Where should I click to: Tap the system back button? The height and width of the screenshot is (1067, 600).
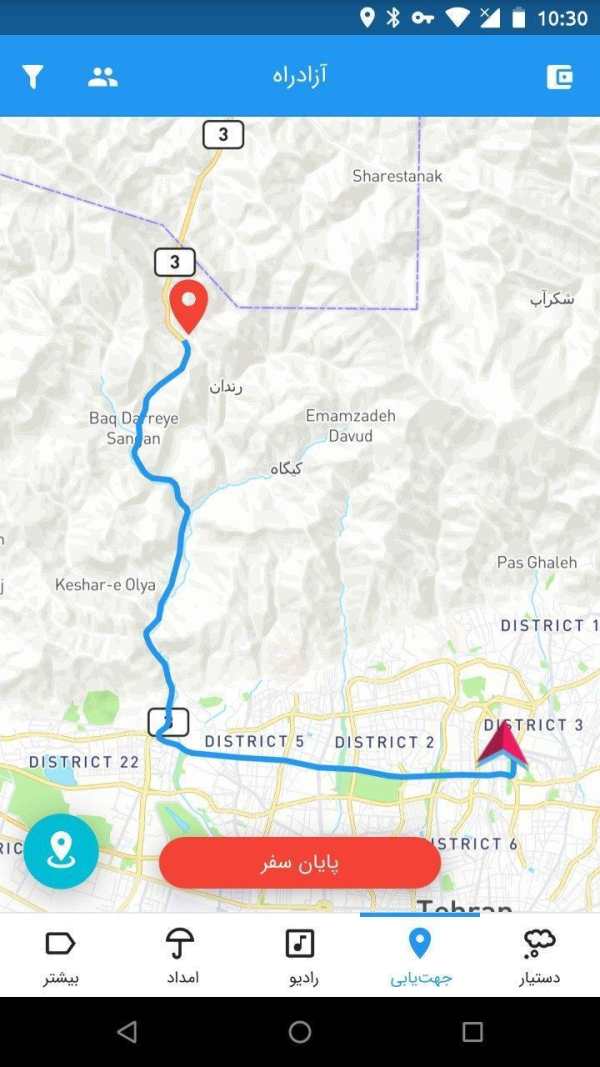click(127, 1032)
